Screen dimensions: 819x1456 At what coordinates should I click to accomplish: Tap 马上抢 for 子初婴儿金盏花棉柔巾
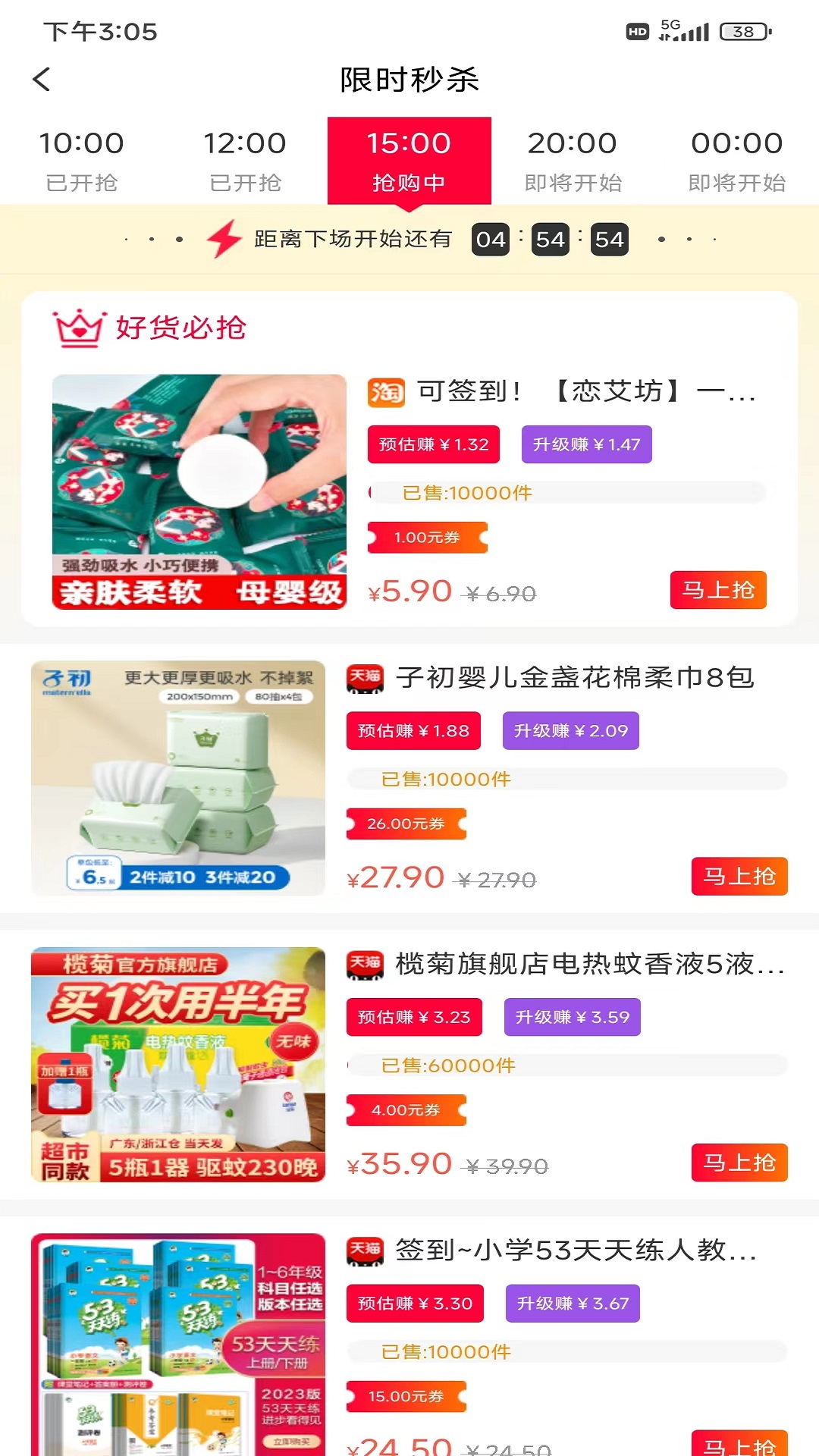tap(739, 877)
